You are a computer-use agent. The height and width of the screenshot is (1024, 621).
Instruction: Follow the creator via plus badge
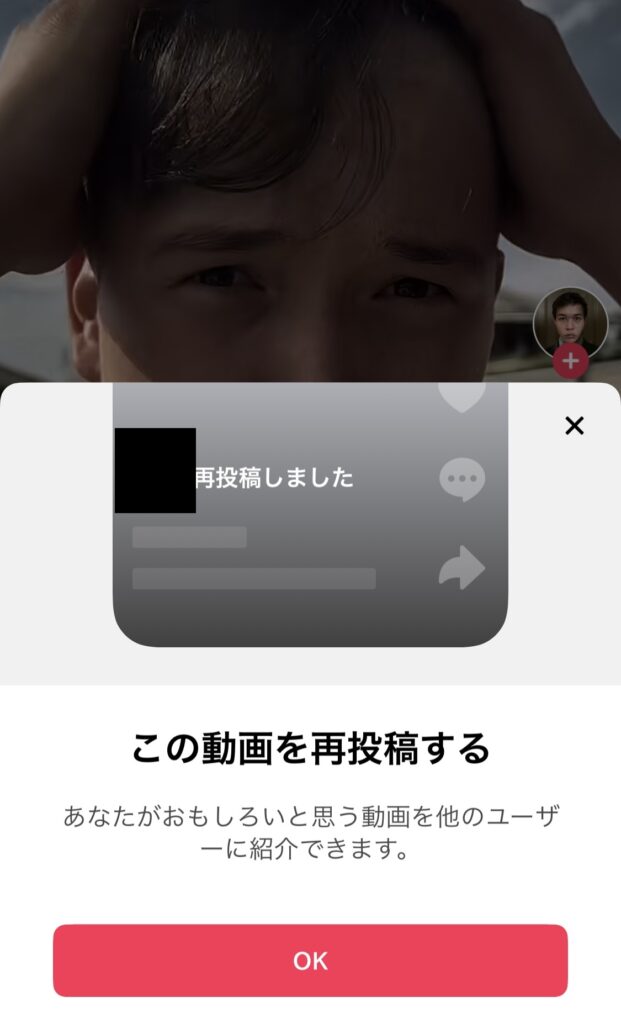(570, 361)
